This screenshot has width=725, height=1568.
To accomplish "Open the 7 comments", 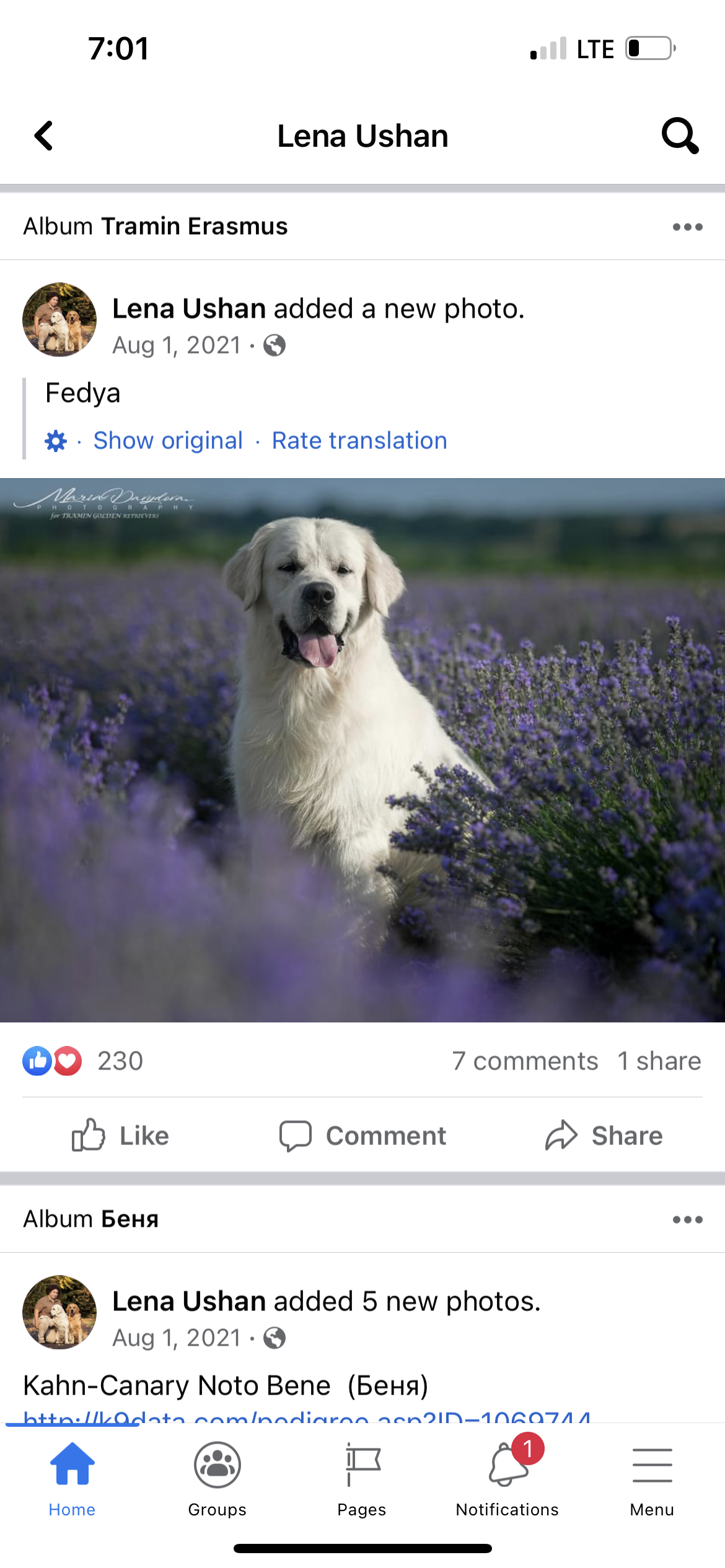I will (525, 1061).
